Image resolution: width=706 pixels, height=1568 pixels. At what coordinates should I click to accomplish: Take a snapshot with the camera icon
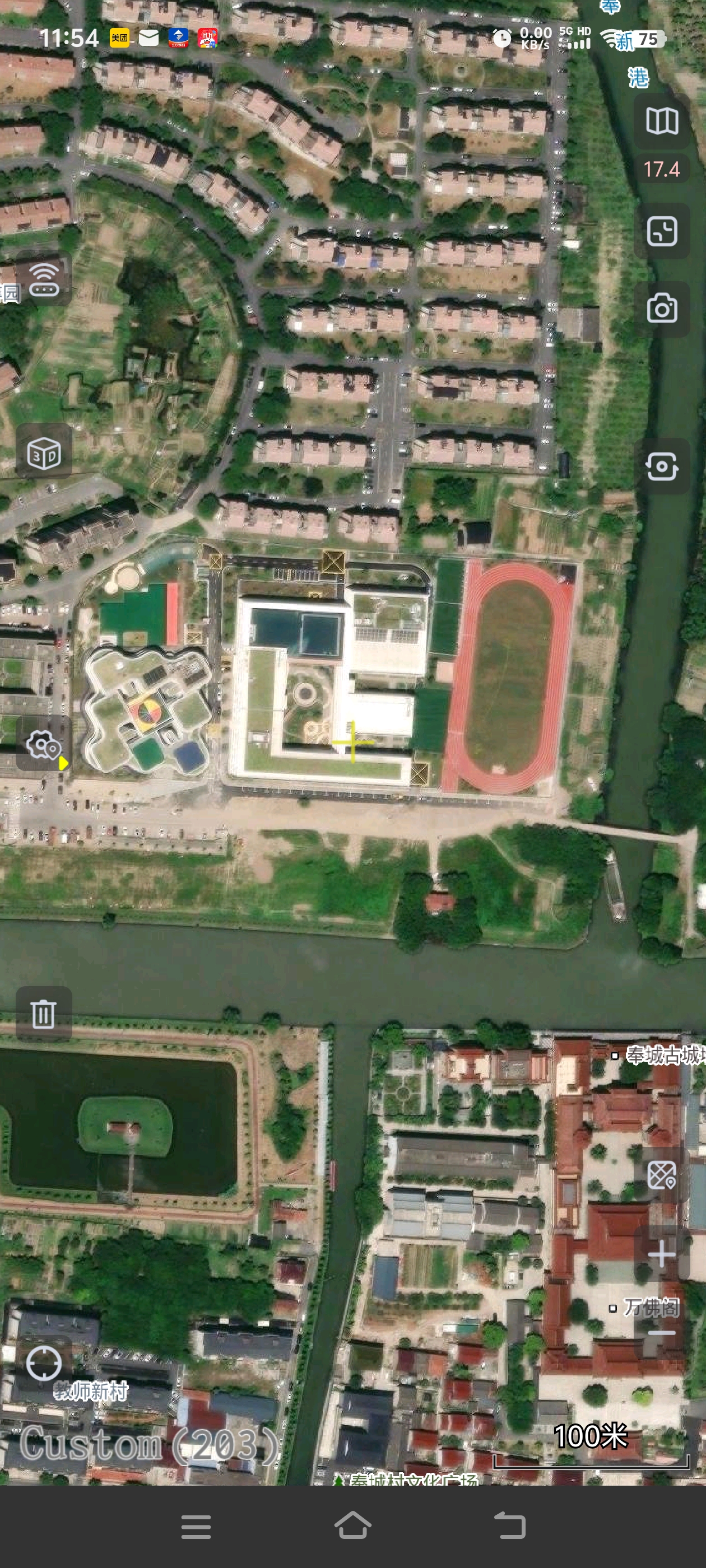[662, 308]
